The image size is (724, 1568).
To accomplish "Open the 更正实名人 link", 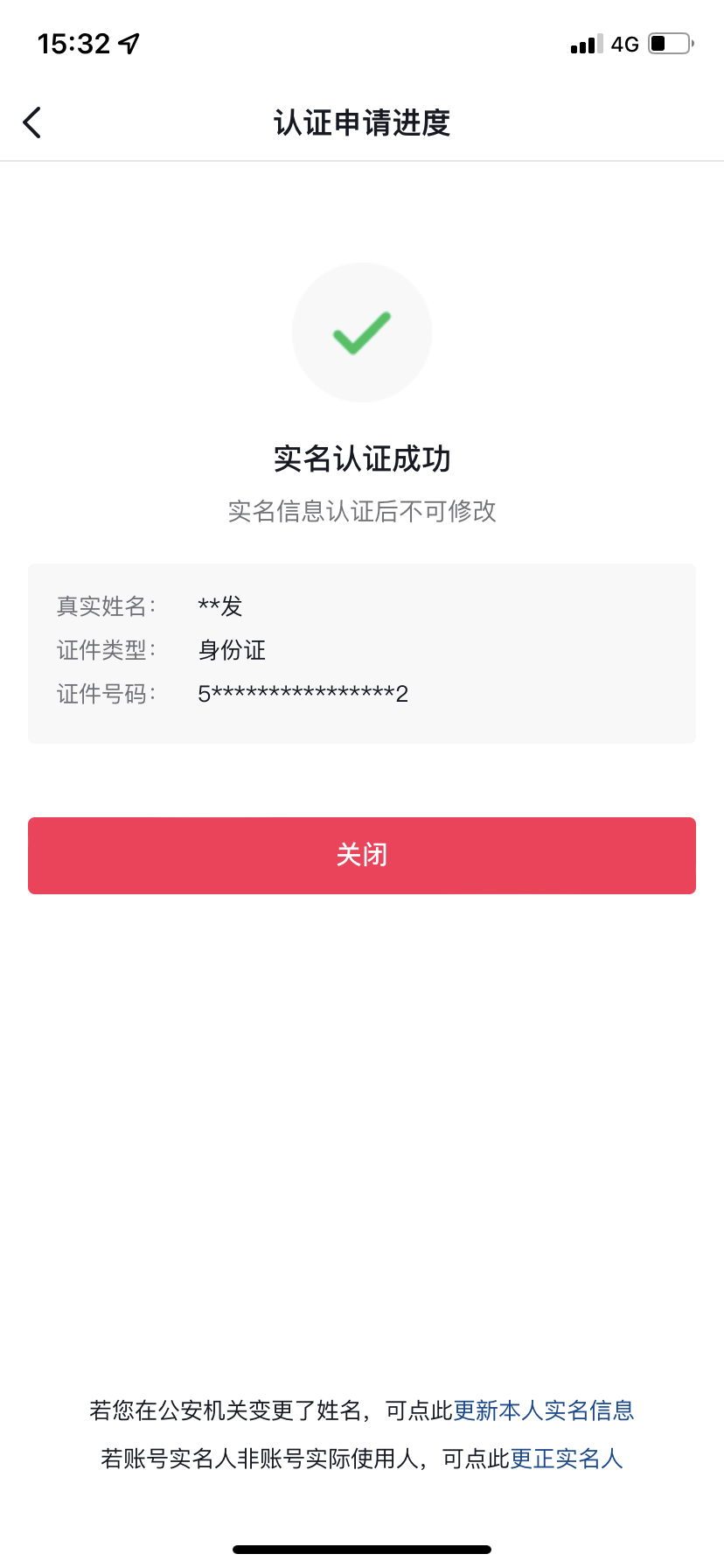I will point(567,1459).
